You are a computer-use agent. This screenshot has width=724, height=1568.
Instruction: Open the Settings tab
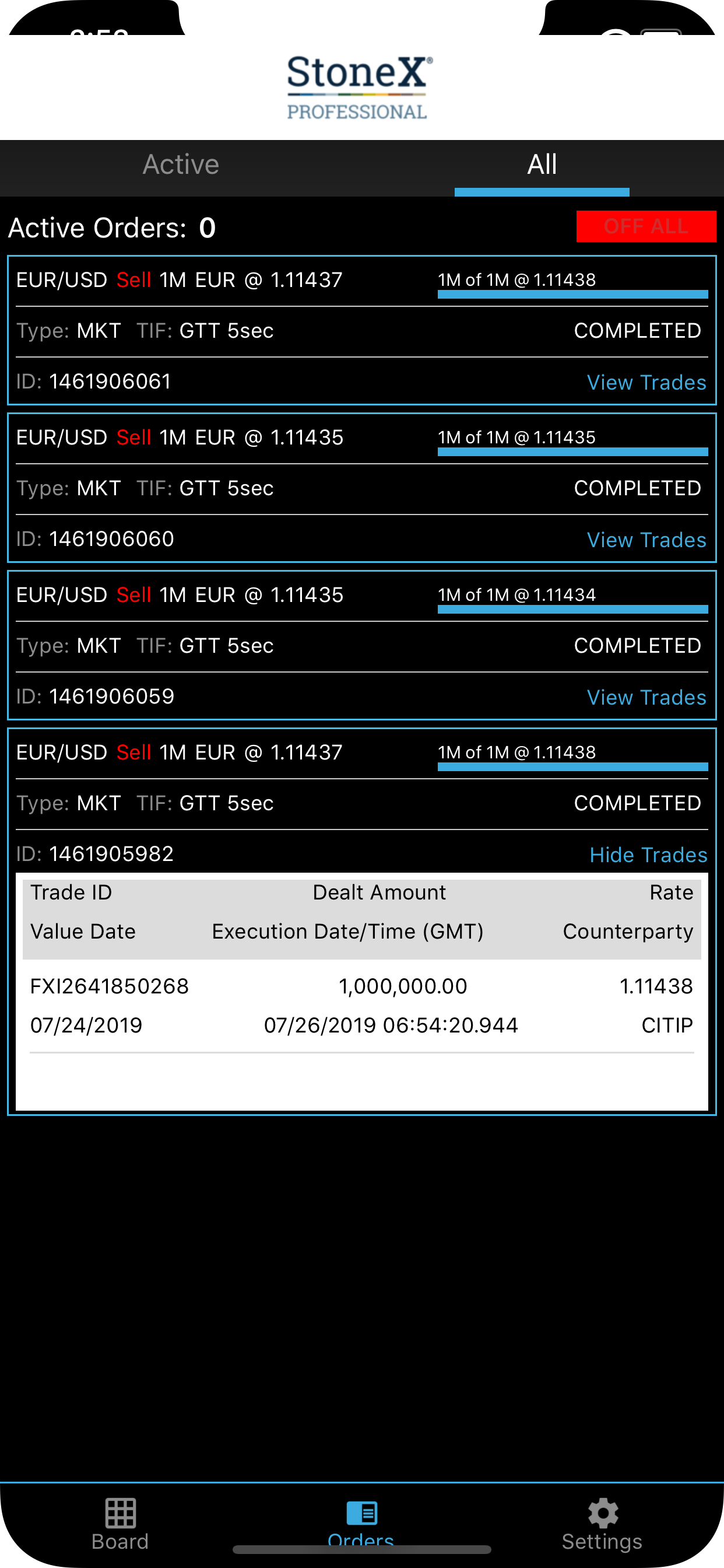[602, 1523]
